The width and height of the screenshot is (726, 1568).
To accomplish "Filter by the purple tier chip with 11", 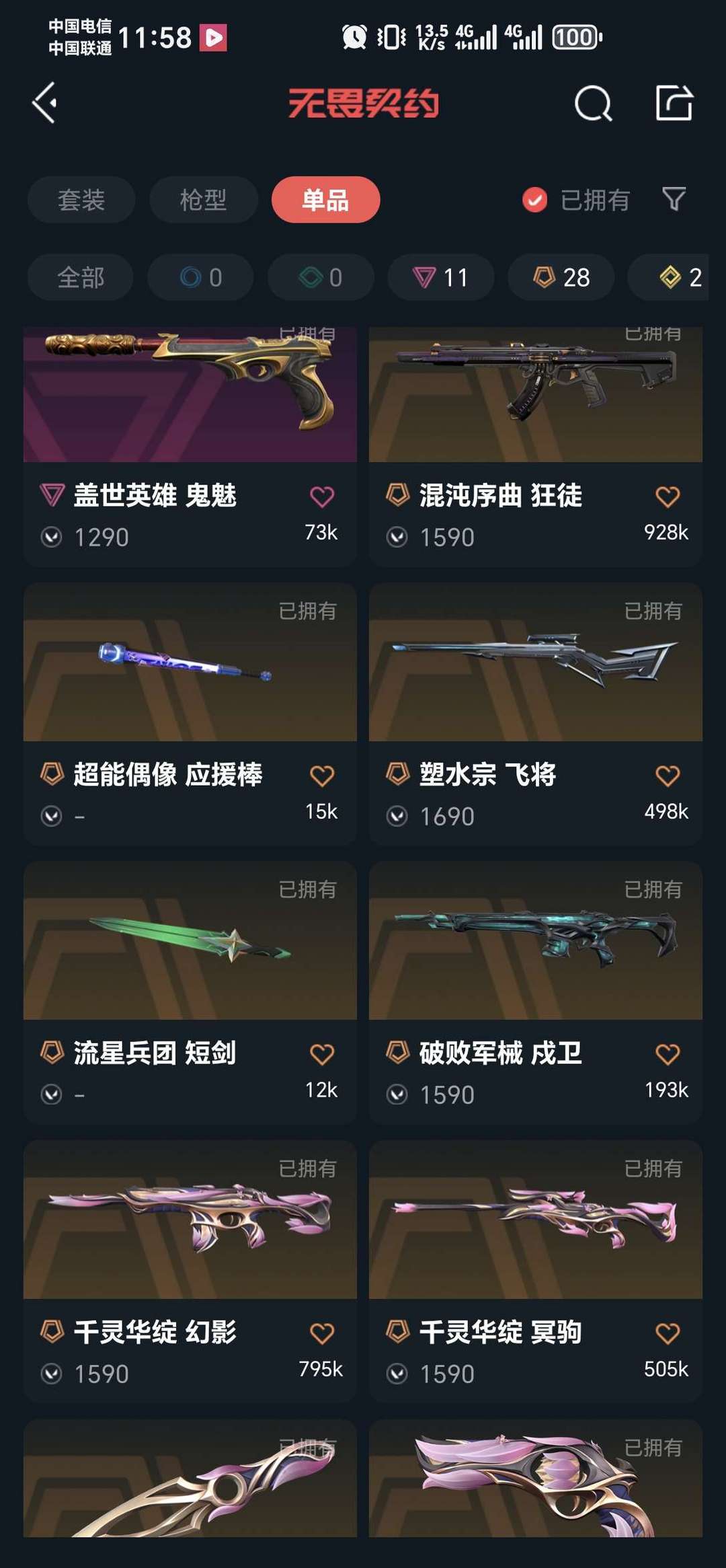I will tap(441, 277).
